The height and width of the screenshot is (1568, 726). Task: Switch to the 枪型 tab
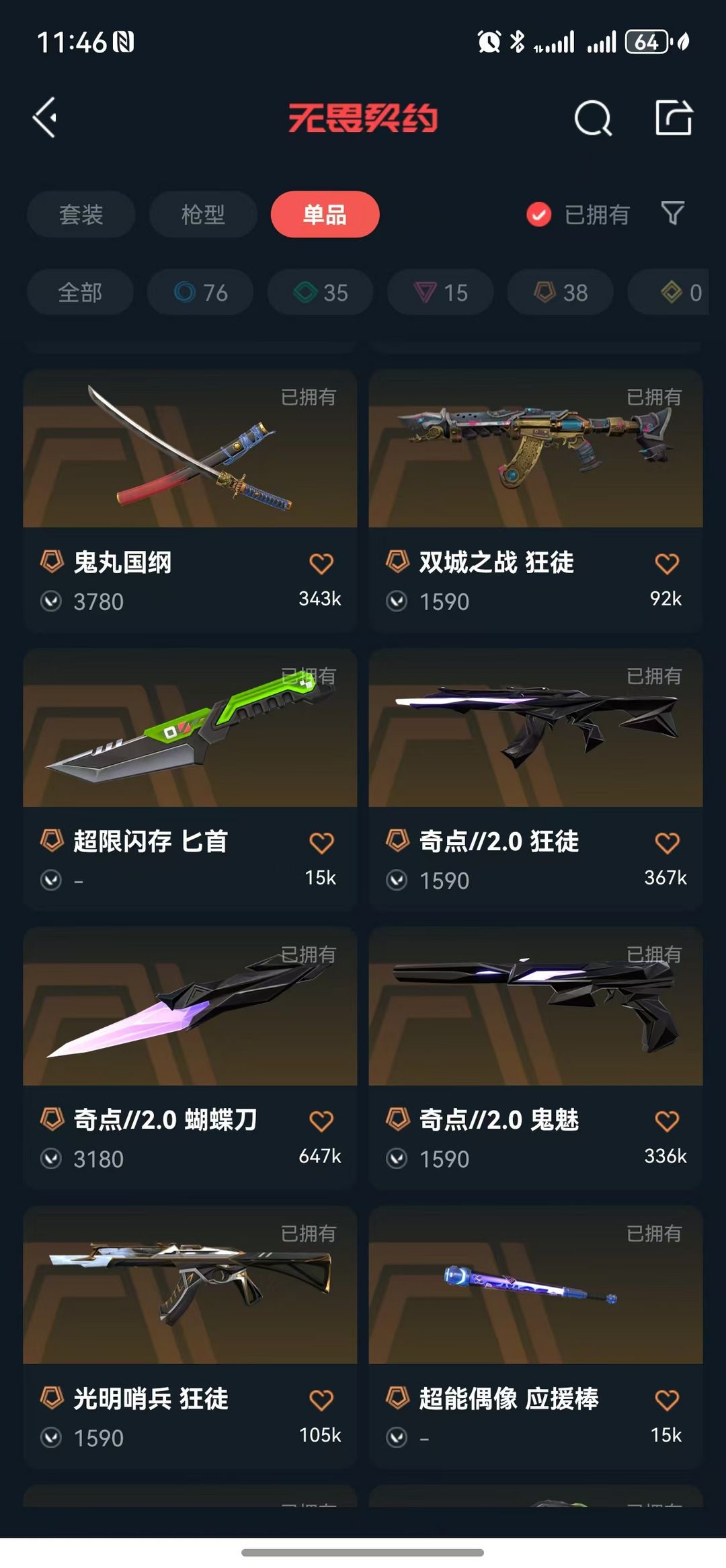coord(203,214)
